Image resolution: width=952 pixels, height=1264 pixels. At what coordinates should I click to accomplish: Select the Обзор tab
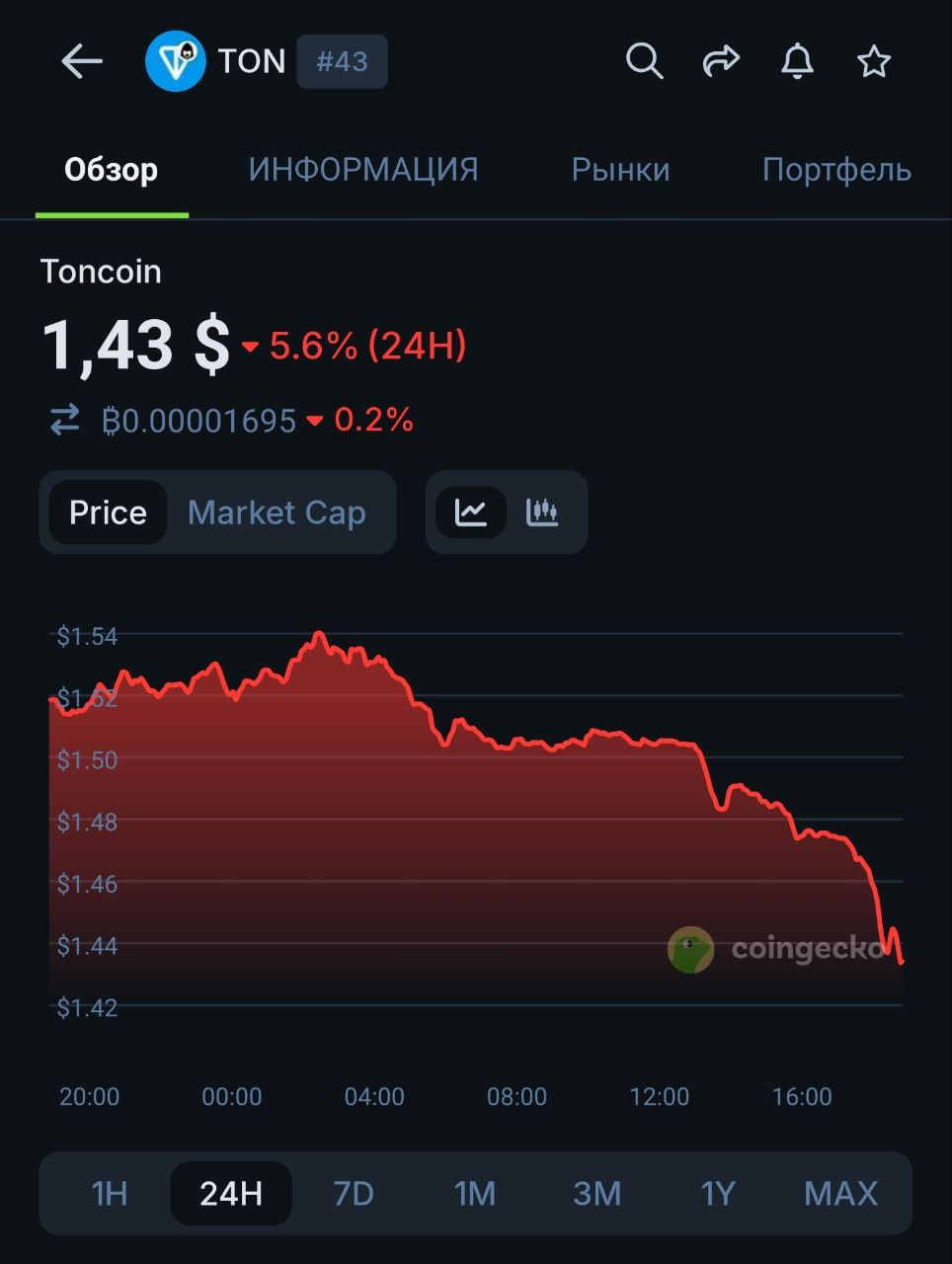click(111, 170)
